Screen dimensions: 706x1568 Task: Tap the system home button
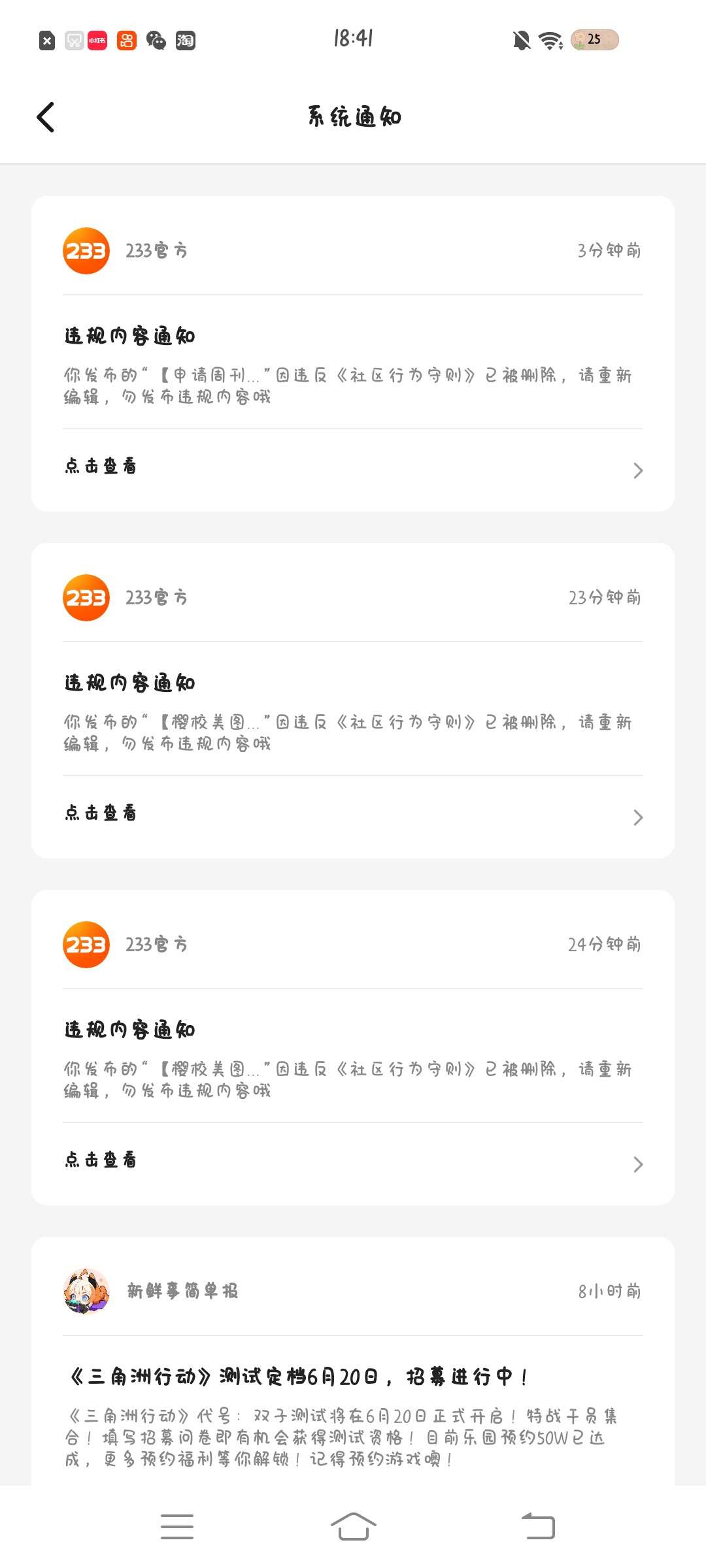(353, 1526)
